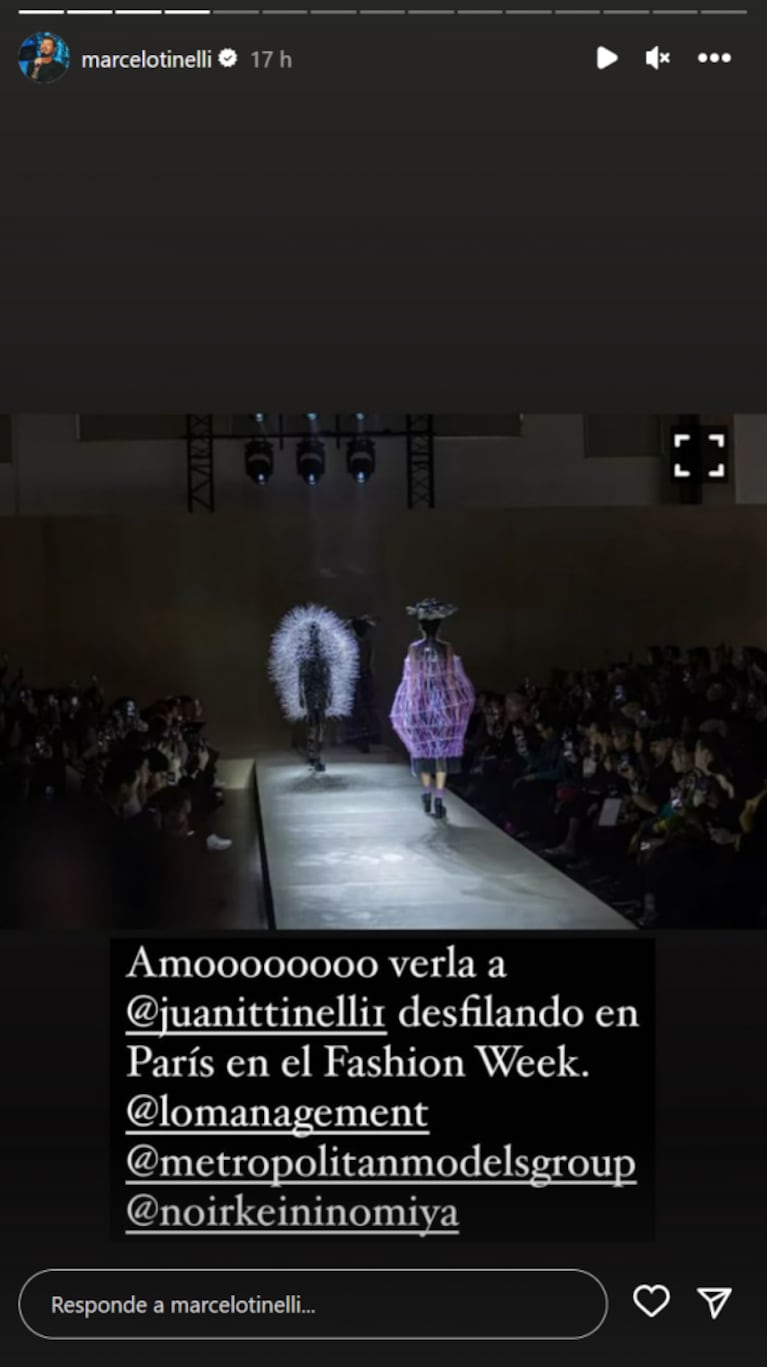Focus the 'Responde a marcelotinelli' reply field

(312, 1304)
